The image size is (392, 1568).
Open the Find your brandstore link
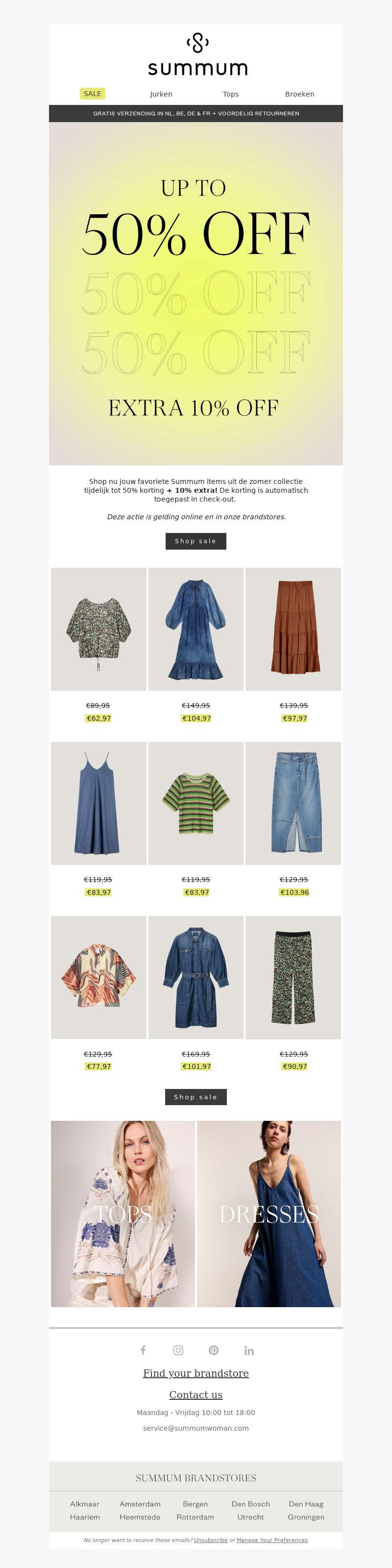pyautogui.click(x=196, y=1373)
